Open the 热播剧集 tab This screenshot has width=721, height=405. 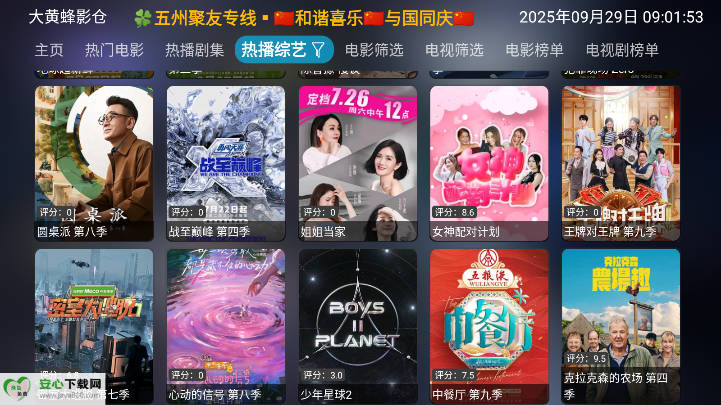coord(194,50)
